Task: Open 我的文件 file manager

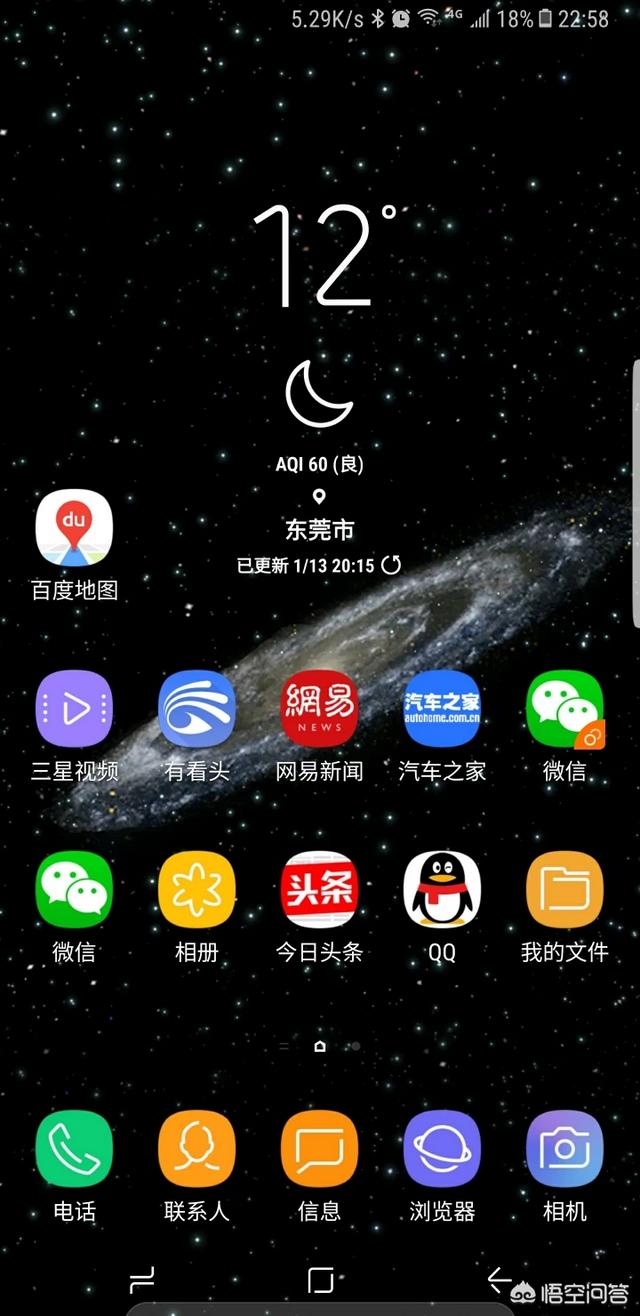Action: click(x=565, y=890)
